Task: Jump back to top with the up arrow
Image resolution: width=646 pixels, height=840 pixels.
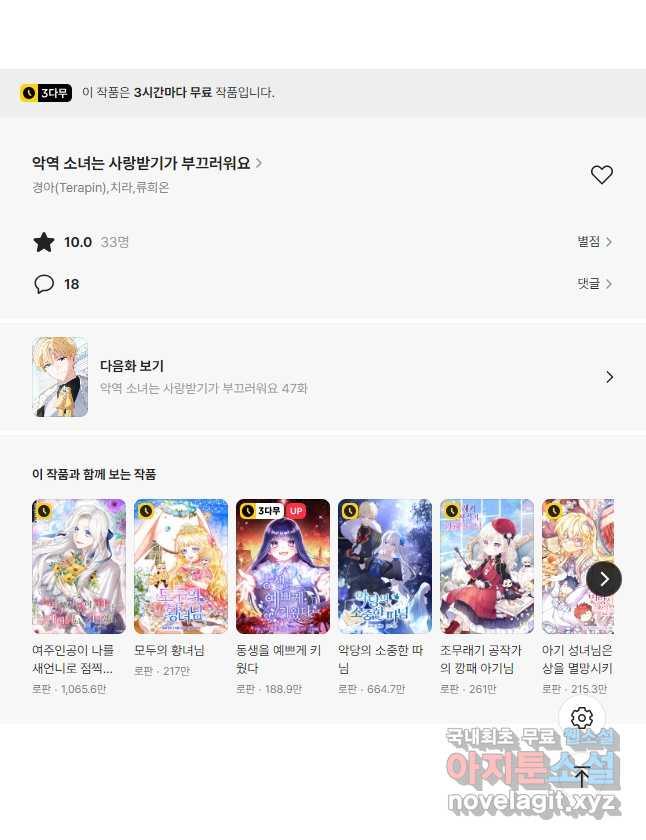Action: pyautogui.click(x=582, y=777)
